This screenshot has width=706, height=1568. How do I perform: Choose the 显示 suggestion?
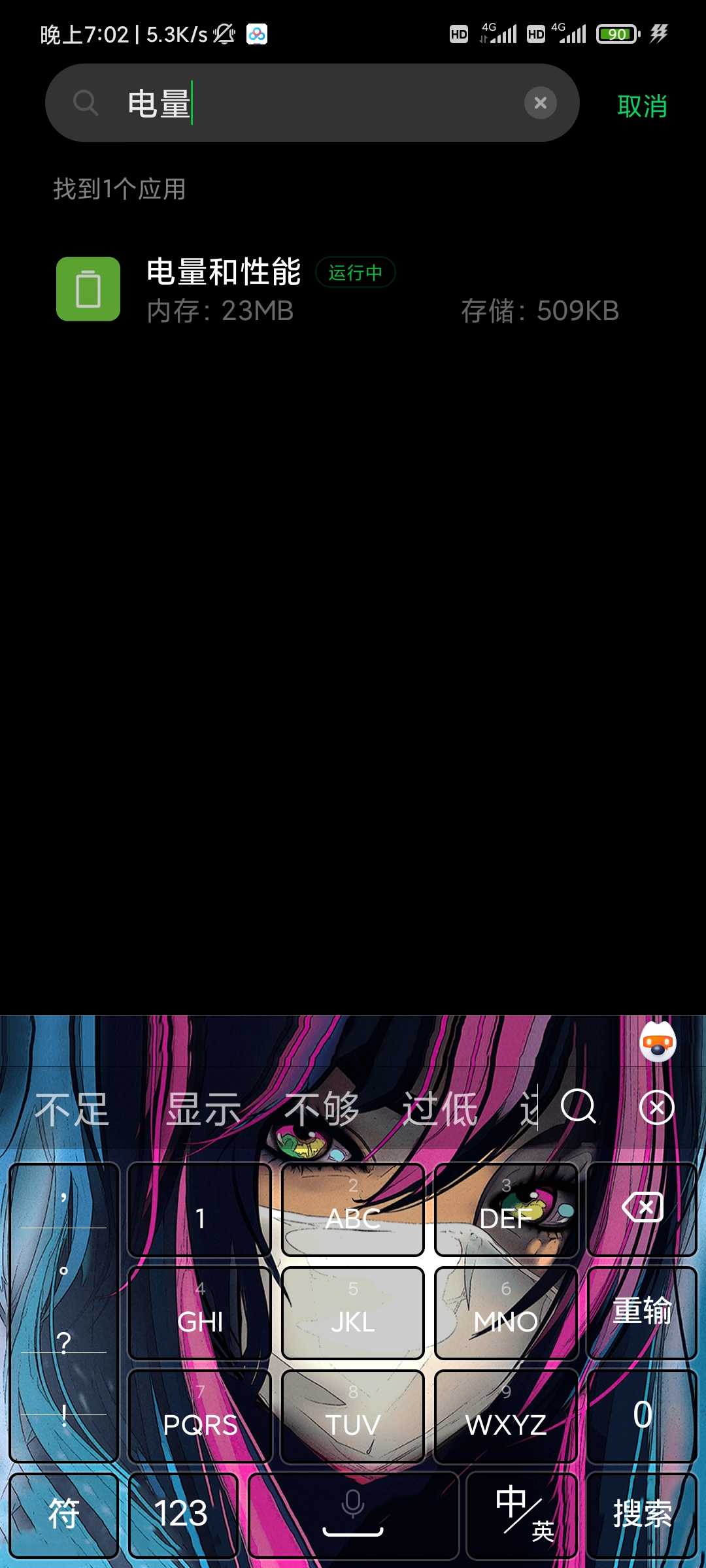point(203,1109)
